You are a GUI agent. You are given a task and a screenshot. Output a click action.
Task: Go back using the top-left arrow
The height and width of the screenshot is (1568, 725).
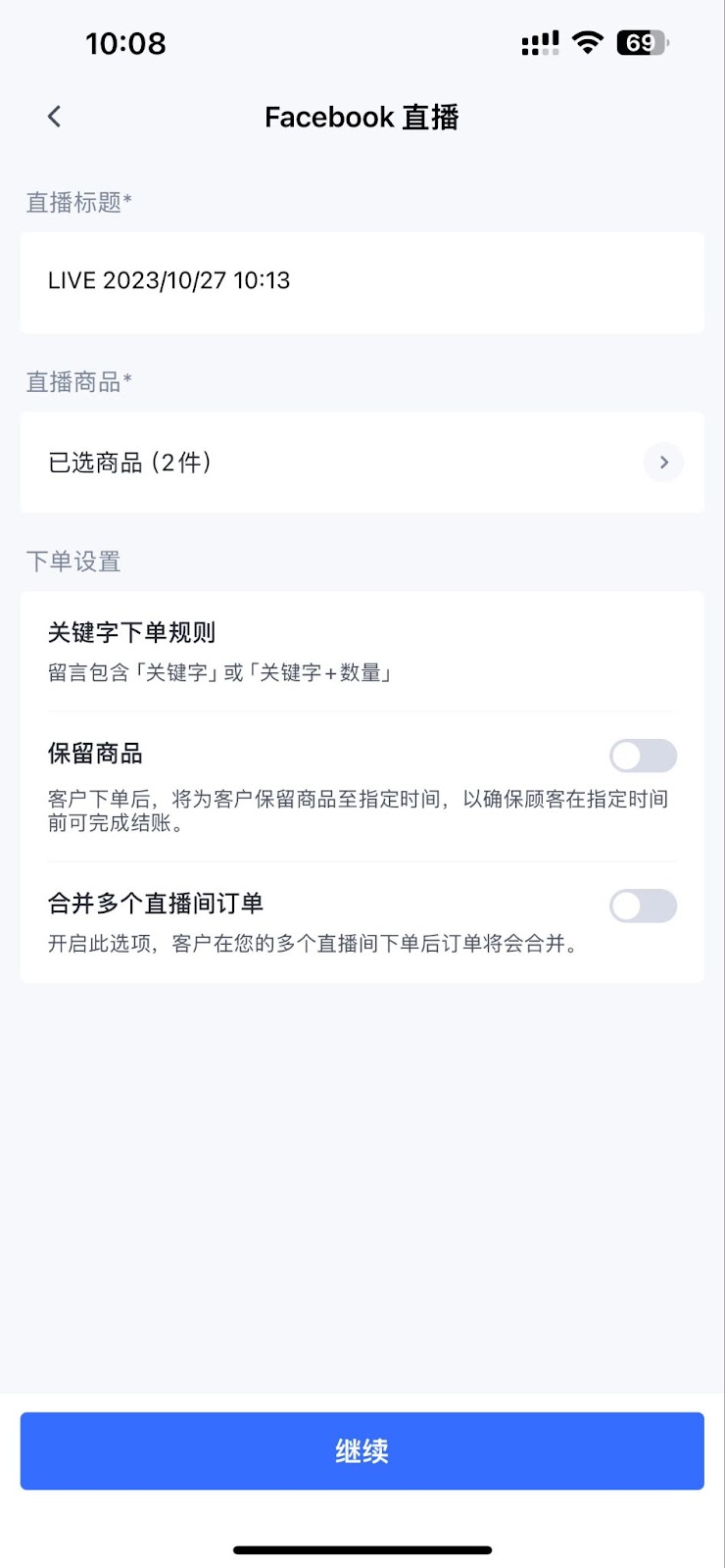point(55,117)
